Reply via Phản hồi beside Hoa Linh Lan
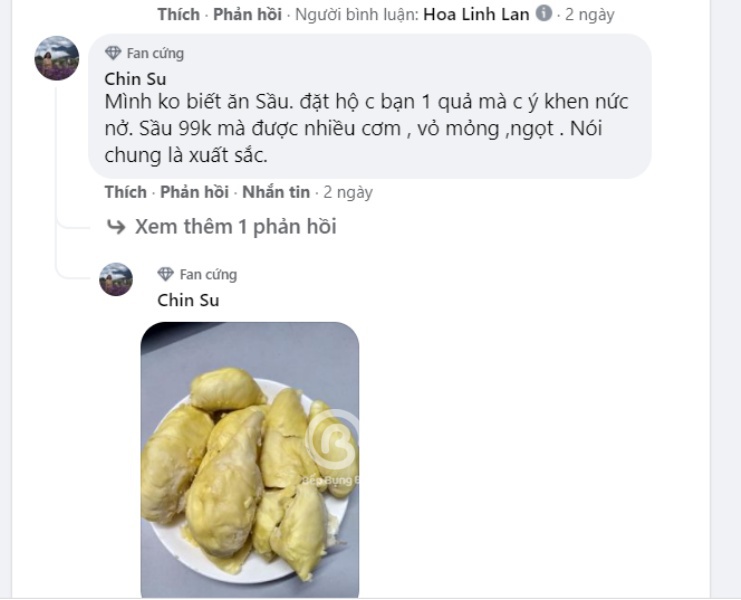The height and width of the screenshot is (600, 741). pos(248,14)
